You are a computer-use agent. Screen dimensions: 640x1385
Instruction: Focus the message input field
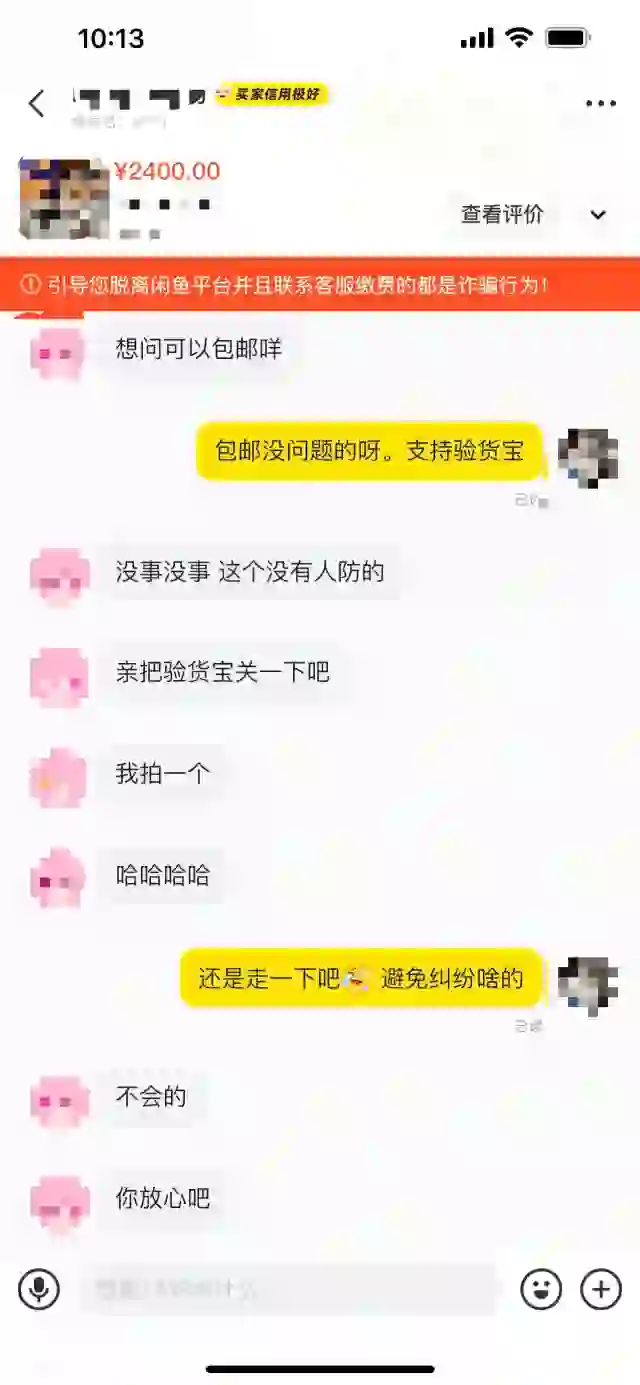pyautogui.click(x=288, y=1289)
